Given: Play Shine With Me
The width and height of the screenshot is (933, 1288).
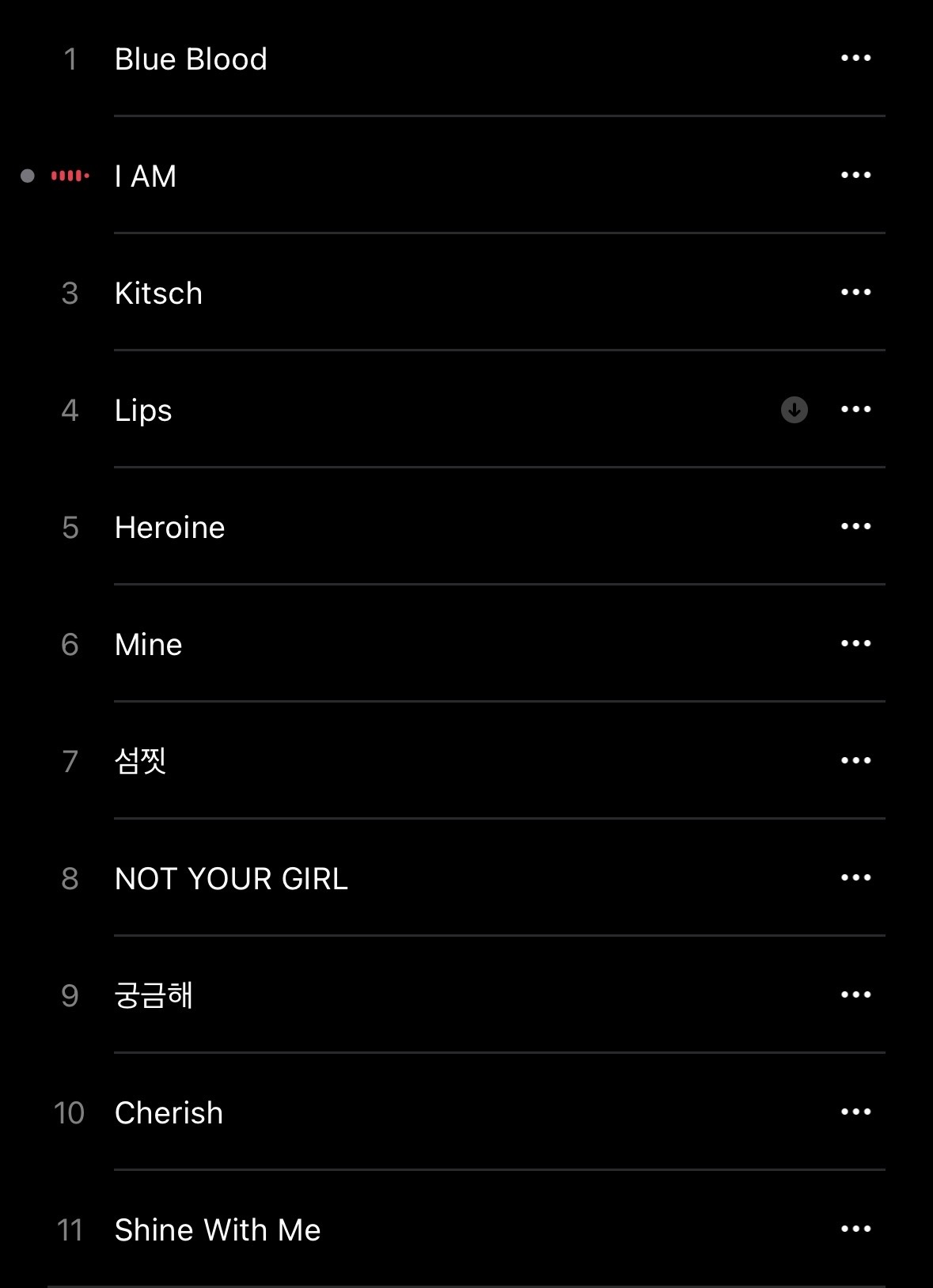Looking at the screenshot, I should pyautogui.click(x=218, y=1230).
